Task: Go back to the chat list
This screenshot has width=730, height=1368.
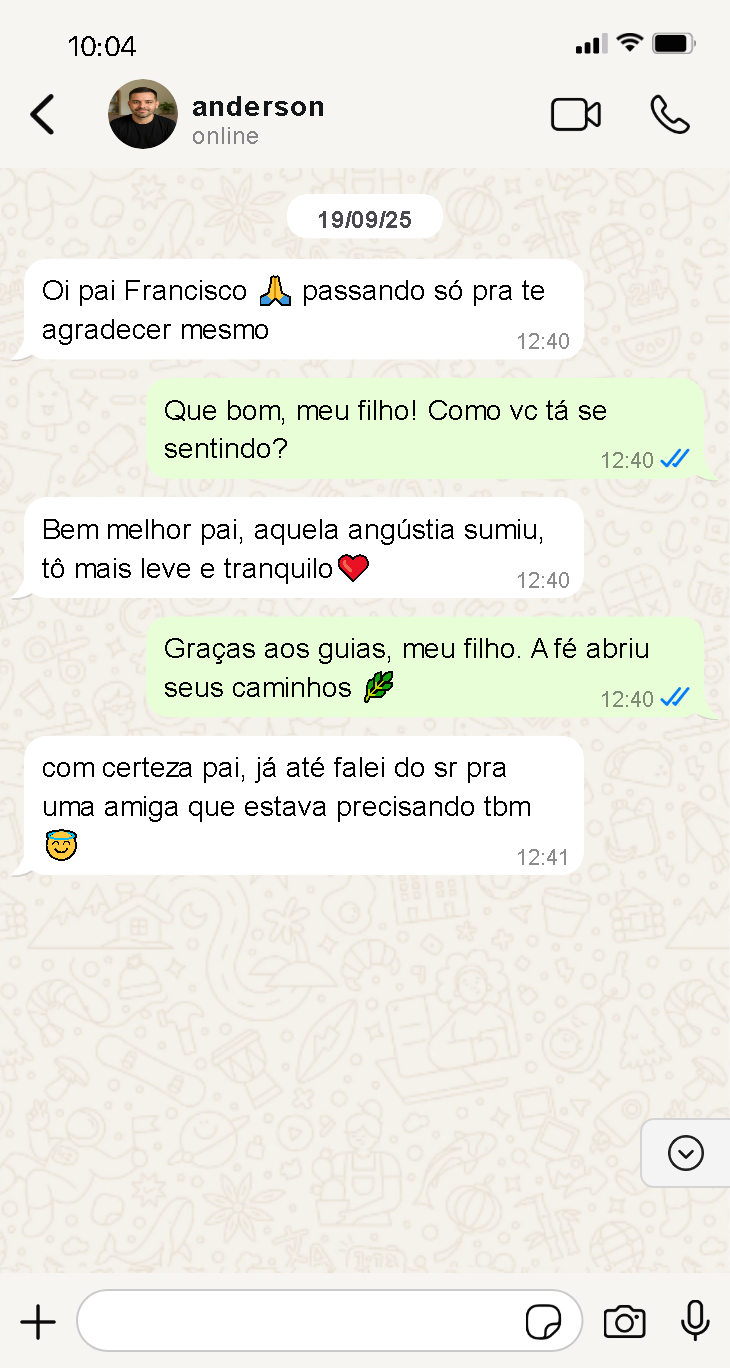Action: (x=42, y=115)
